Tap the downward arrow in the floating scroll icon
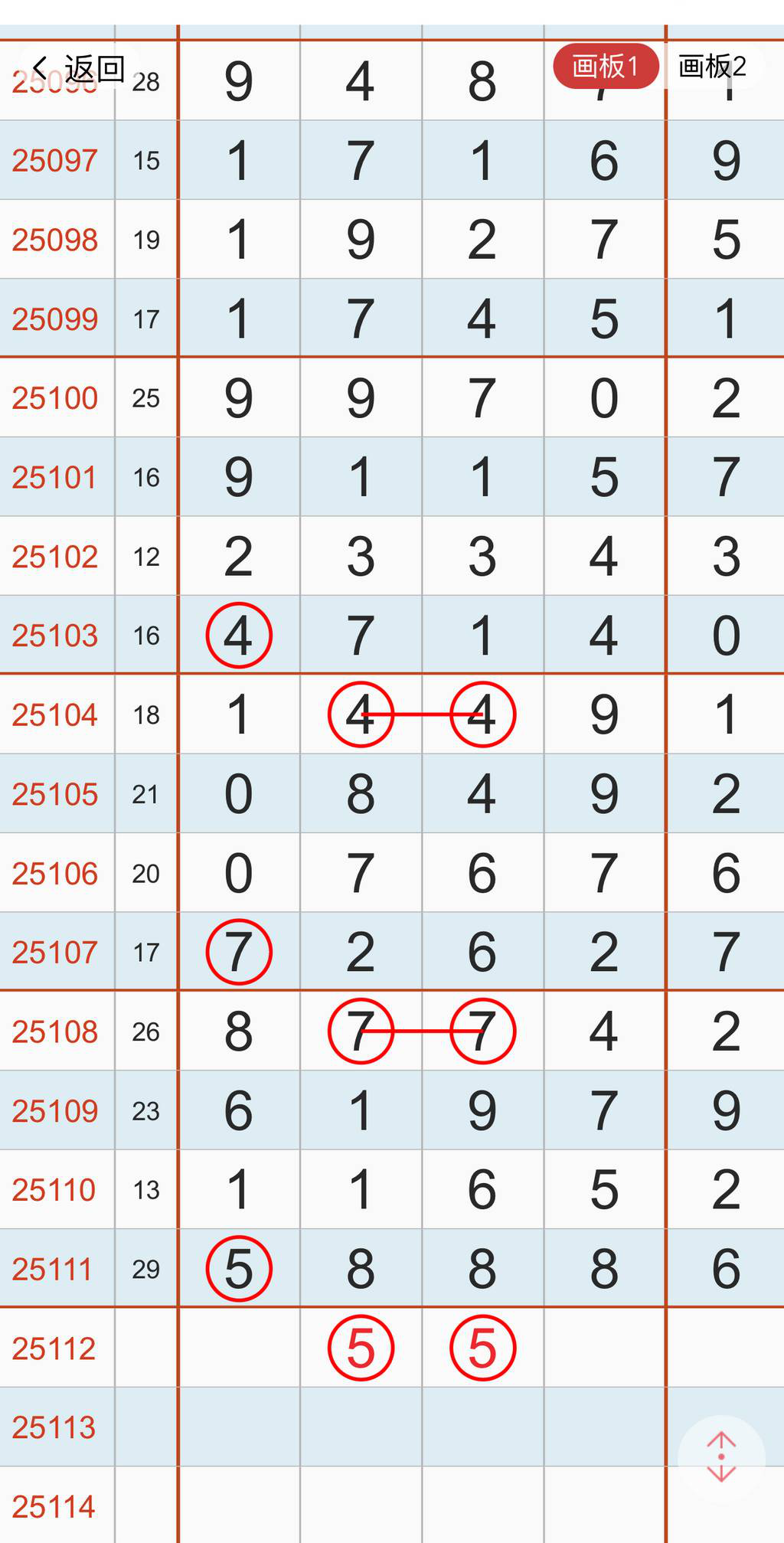This screenshot has width=784, height=1543. tap(720, 1472)
